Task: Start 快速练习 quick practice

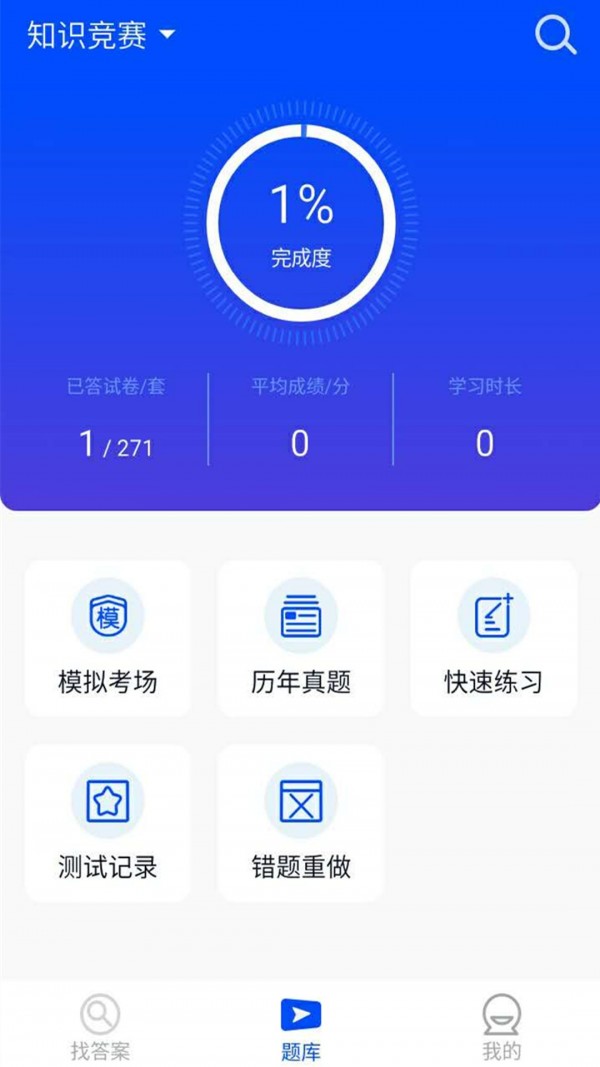Action: 494,638
